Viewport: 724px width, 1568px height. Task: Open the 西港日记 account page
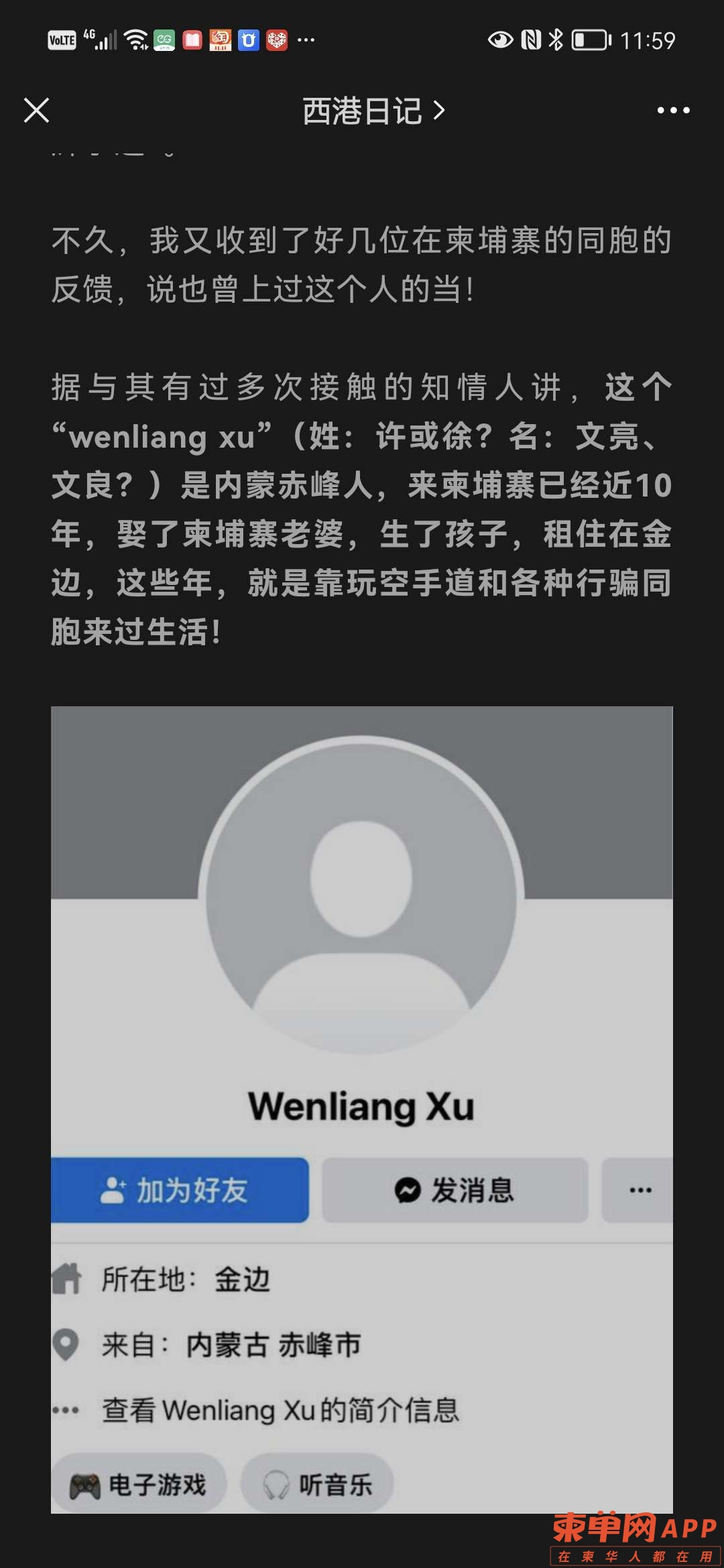tap(373, 111)
